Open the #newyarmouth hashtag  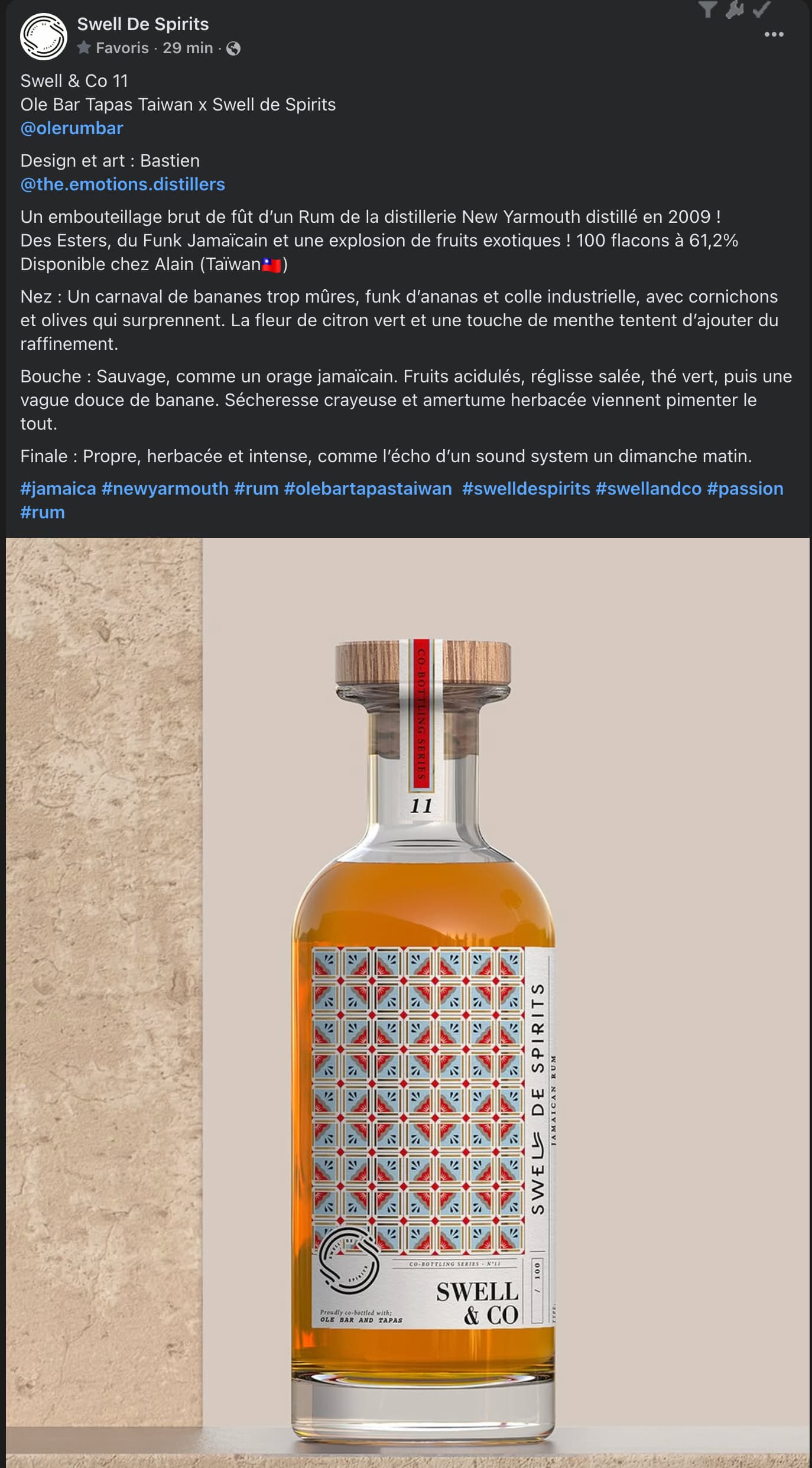[x=165, y=489]
